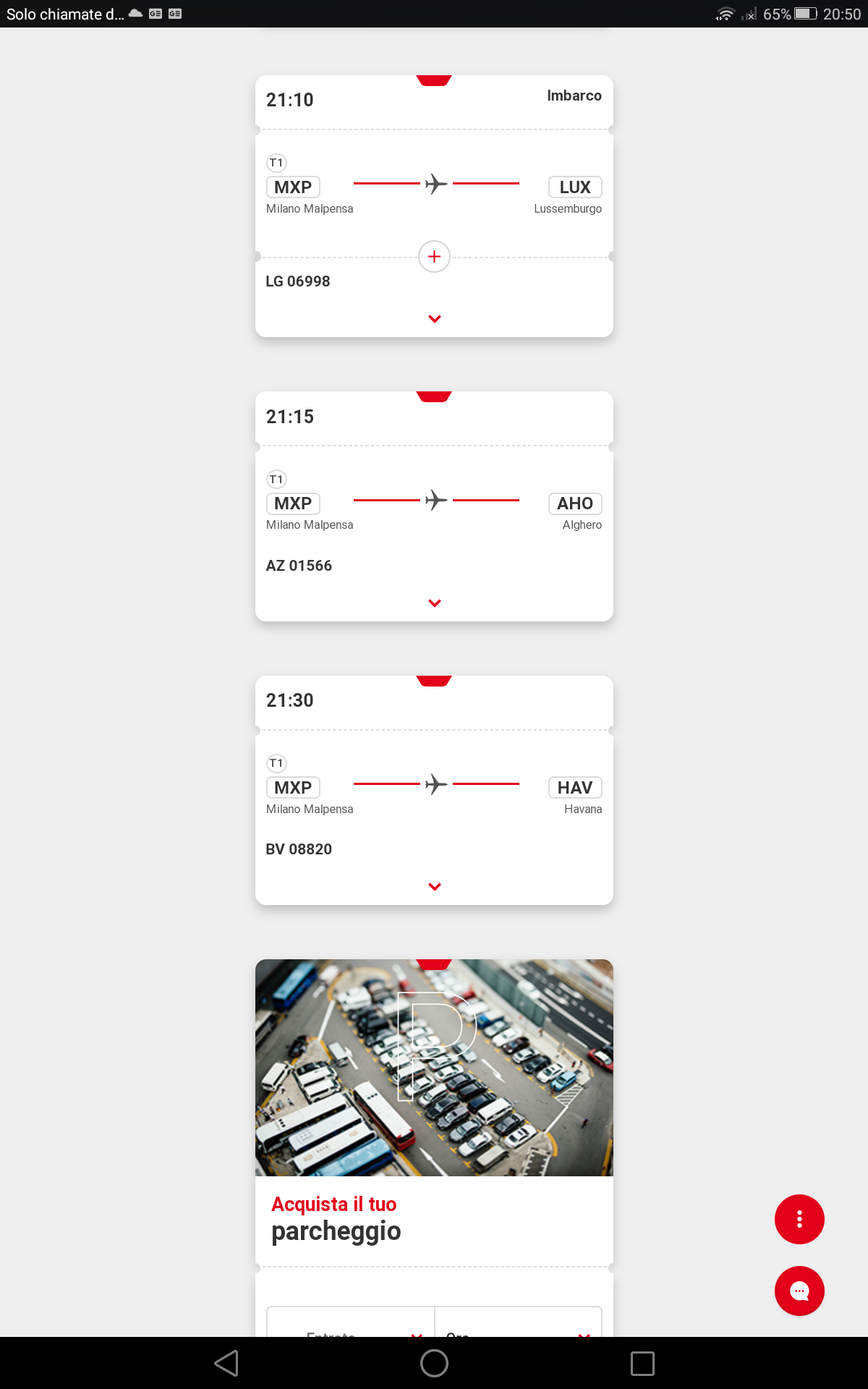
Task: Open the Ora time dropdown
Action: tap(518, 1328)
